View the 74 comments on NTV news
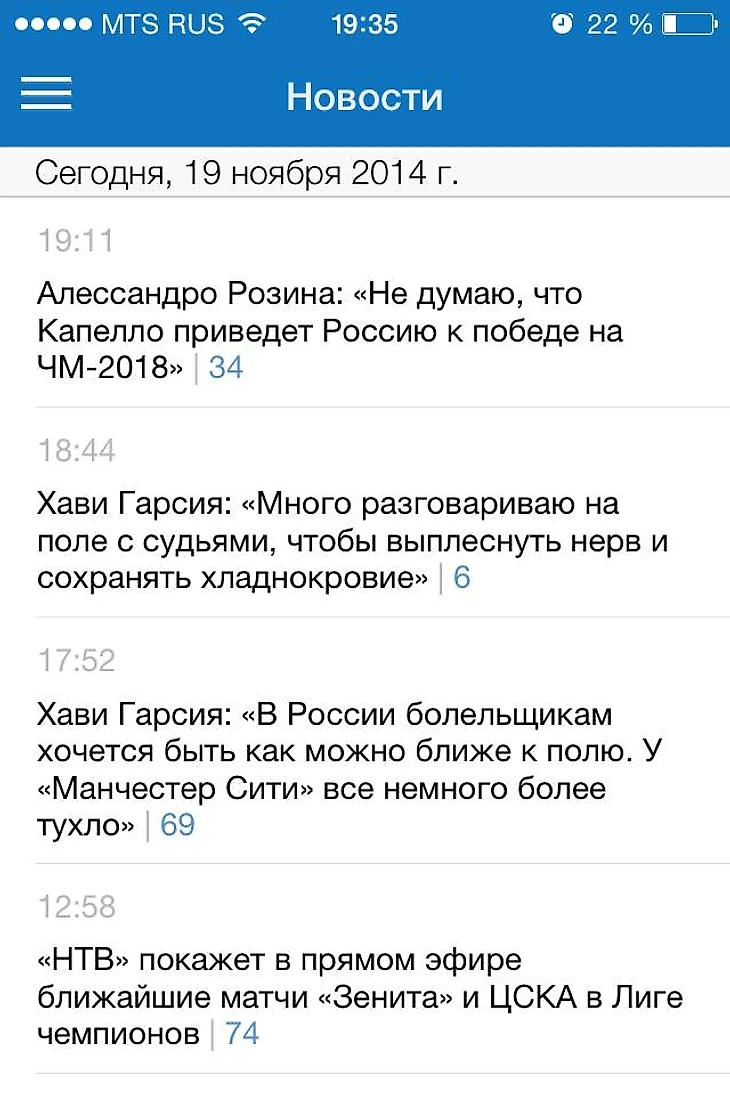 [242, 1033]
